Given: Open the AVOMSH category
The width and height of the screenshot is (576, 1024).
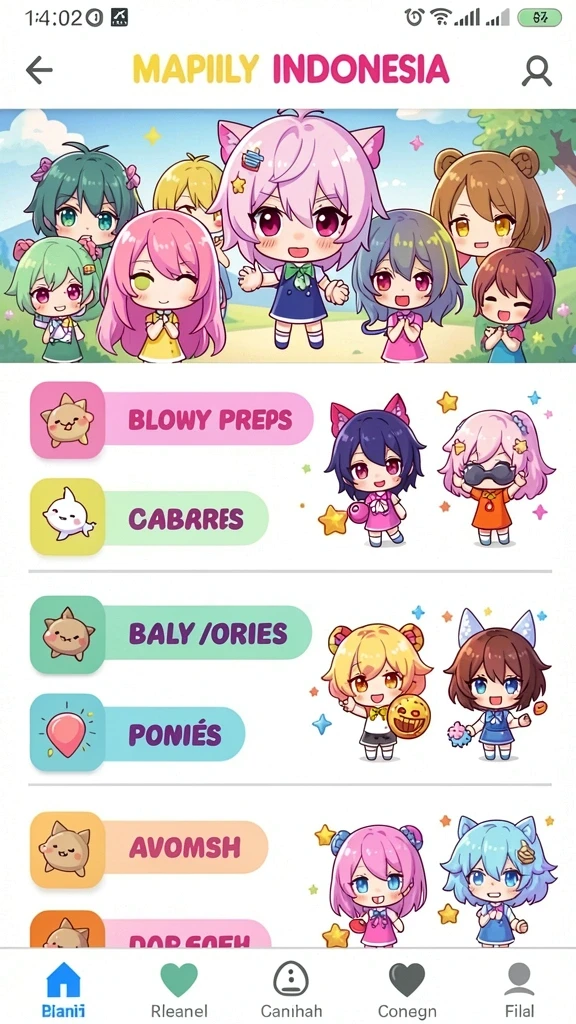Looking at the screenshot, I should point(150,849).
